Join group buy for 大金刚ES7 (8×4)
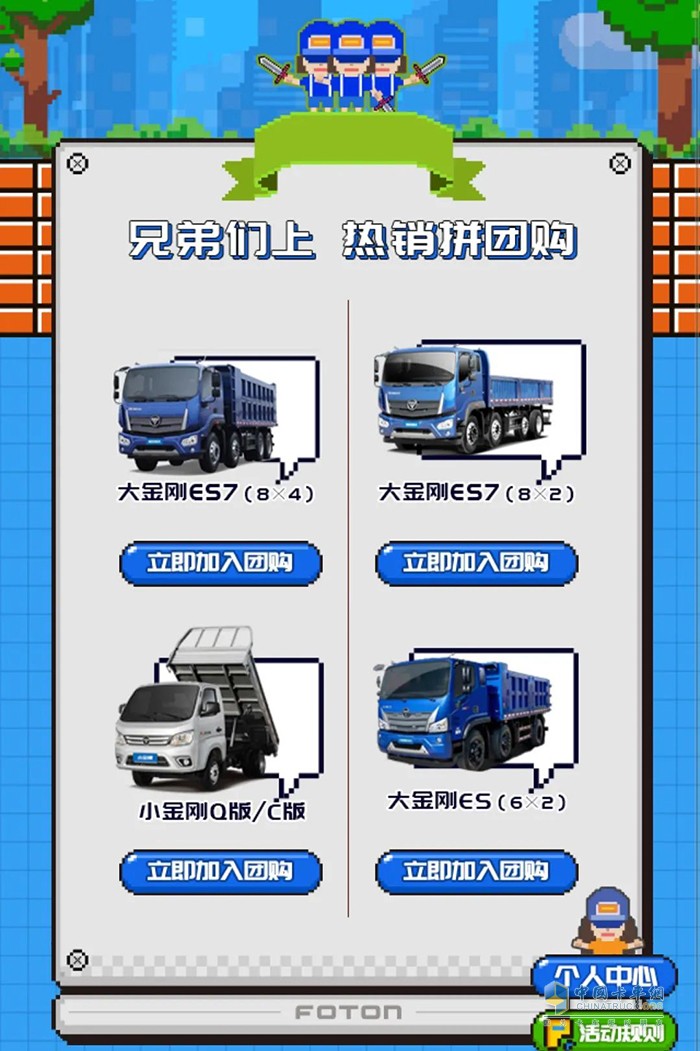This screenshot has width=700, height=1051. (x=221, y=563)
